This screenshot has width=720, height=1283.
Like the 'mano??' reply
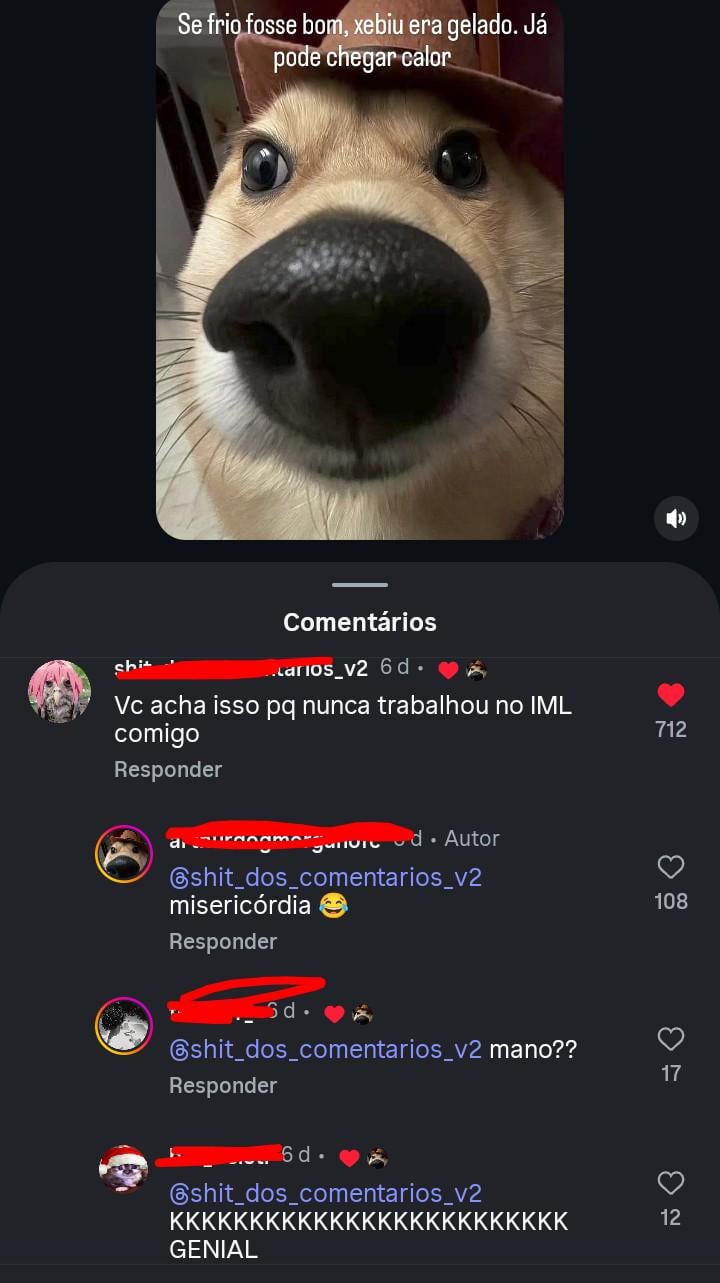671,1039
